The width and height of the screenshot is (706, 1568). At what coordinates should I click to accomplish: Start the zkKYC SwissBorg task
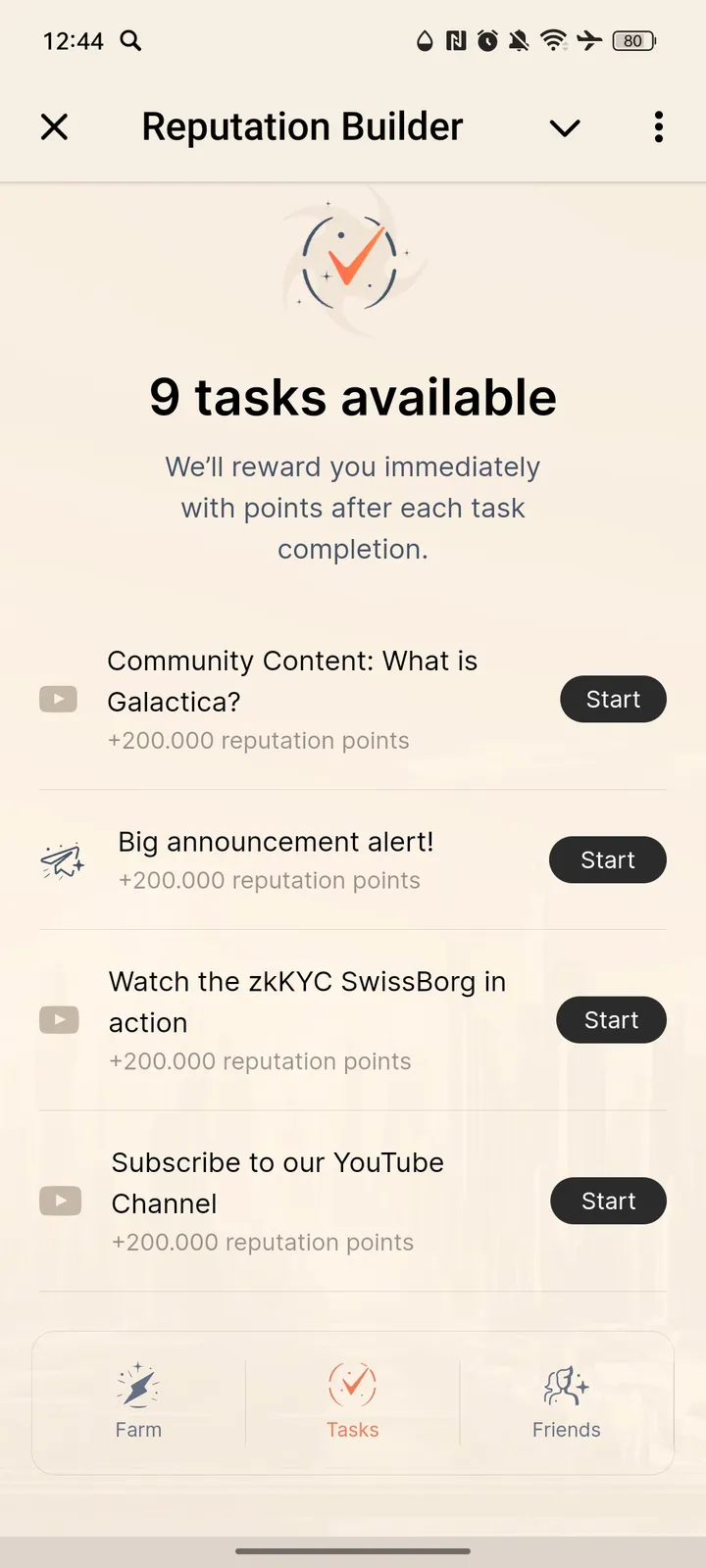click(611, 1019)
